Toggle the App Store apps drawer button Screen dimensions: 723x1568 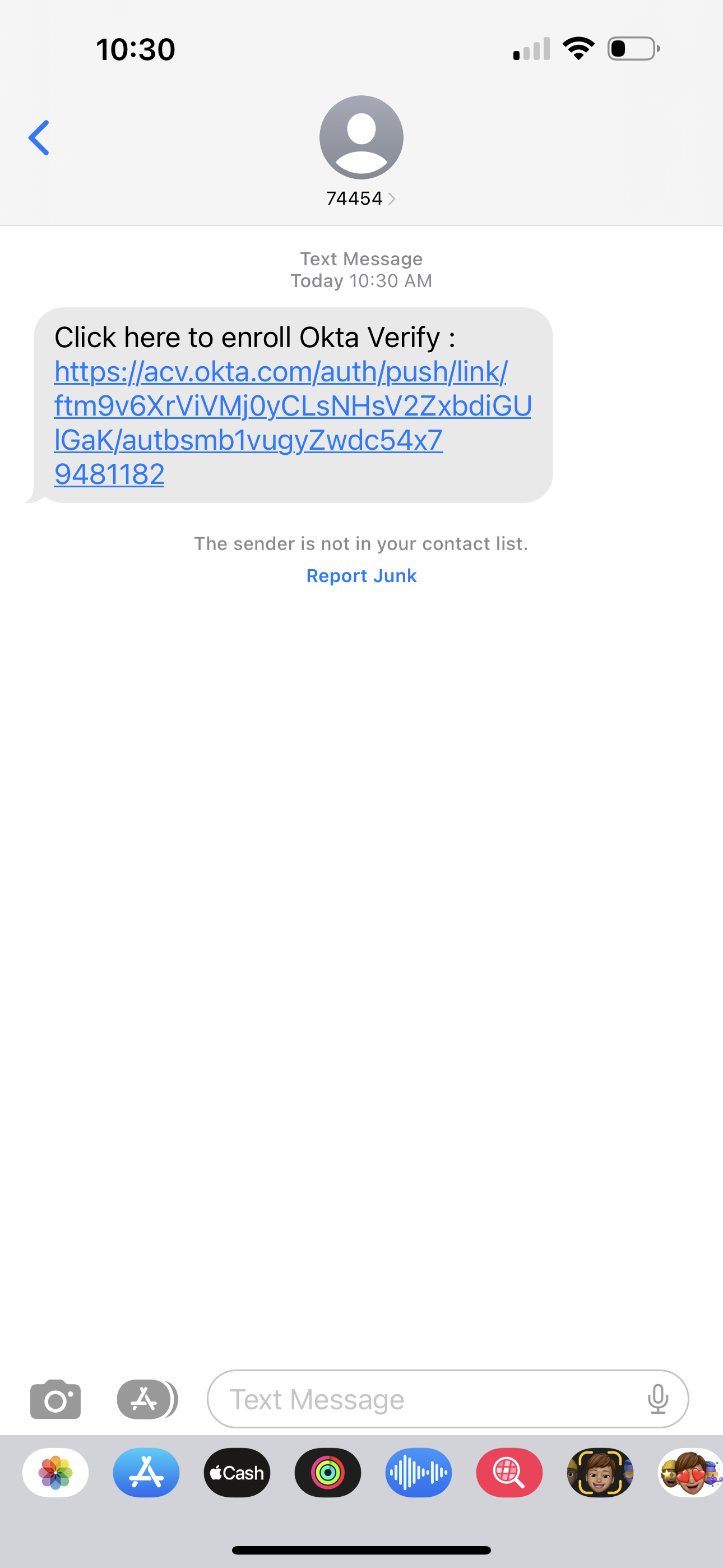coord(147,1399)
